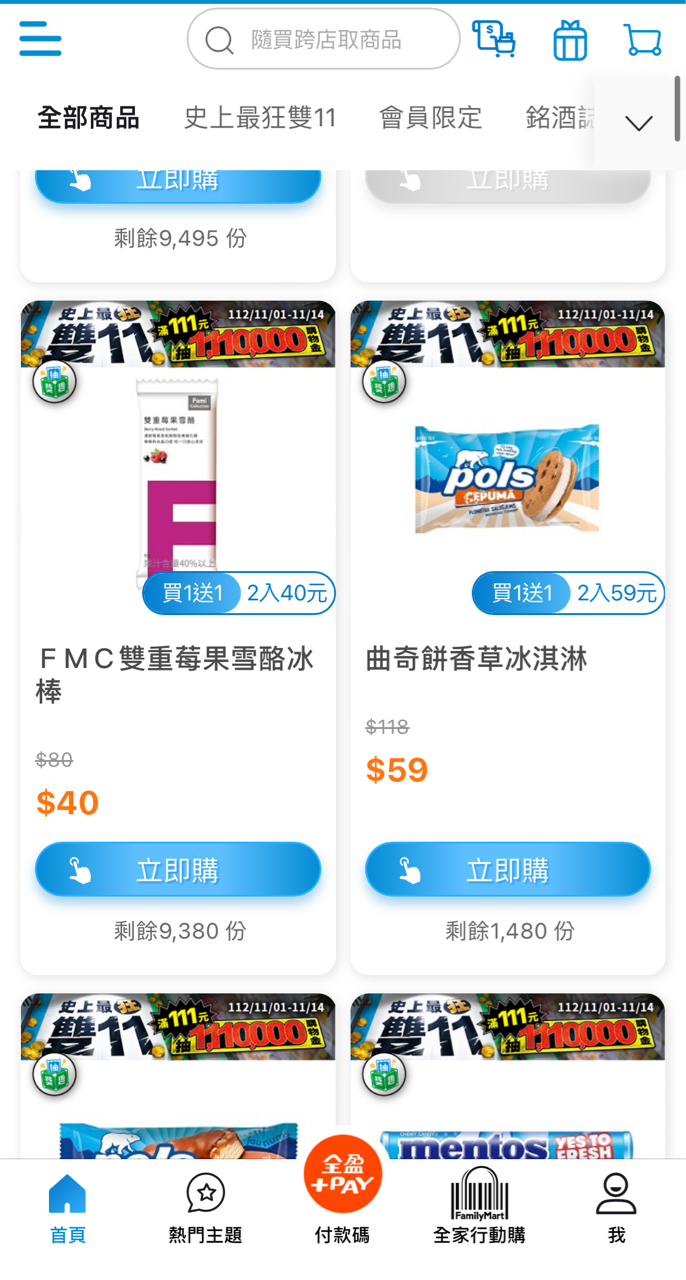Tap the 立即購 button showing 剩餘9,495 份

click(x=178, y=182)
